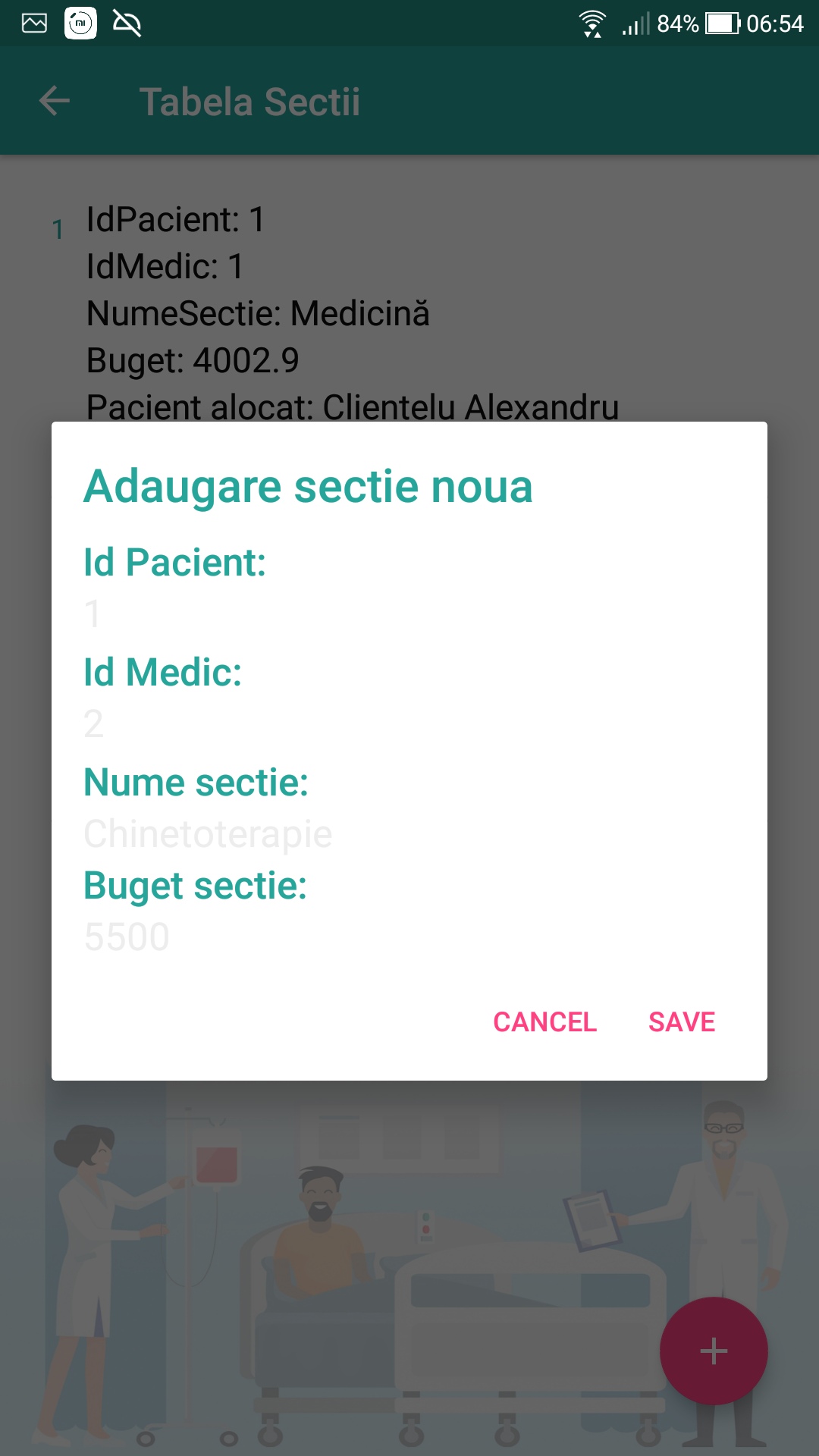The height and width of the screenshot is (1456, 819).
Task: Save the new section
Action: [x=681, y=1022]
